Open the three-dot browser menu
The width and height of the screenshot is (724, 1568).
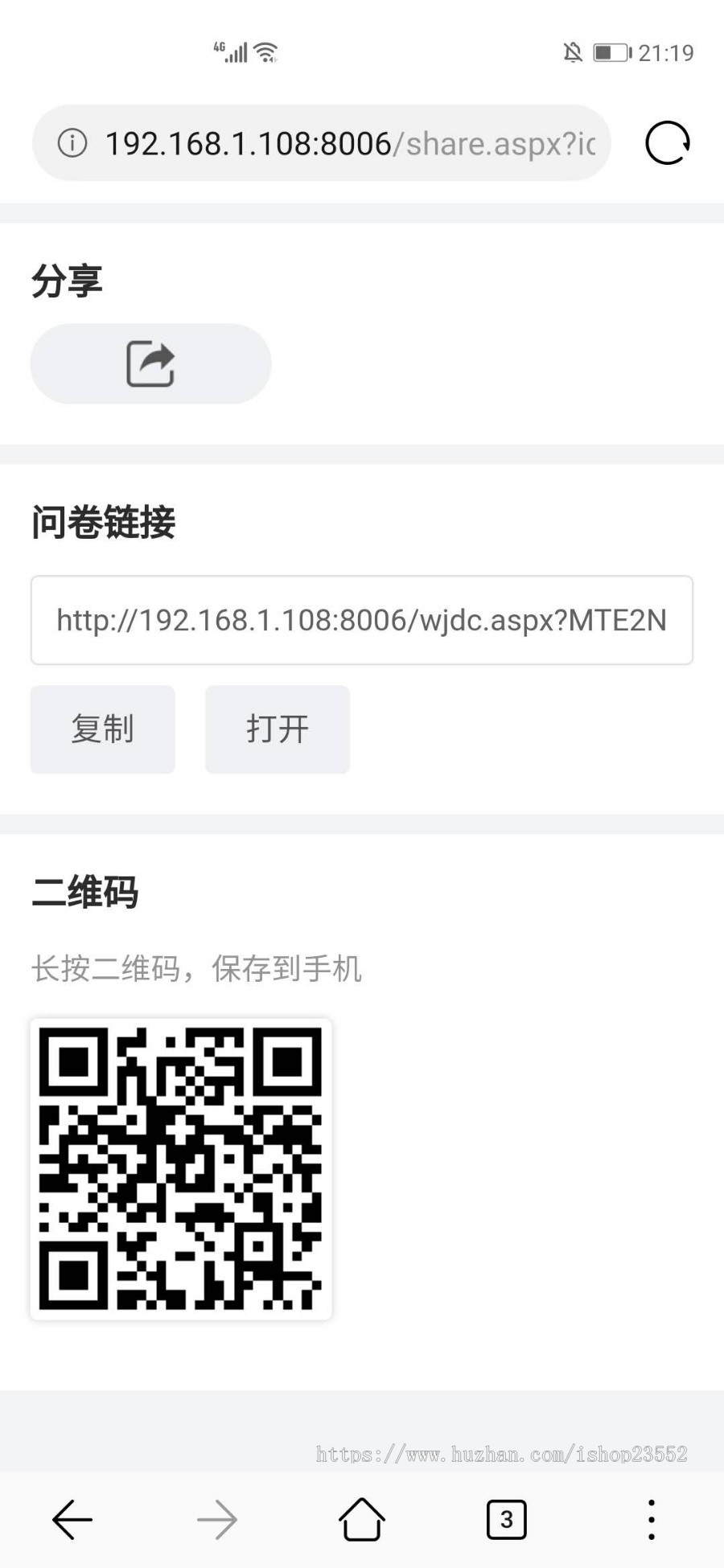(x=650, y=1520)
